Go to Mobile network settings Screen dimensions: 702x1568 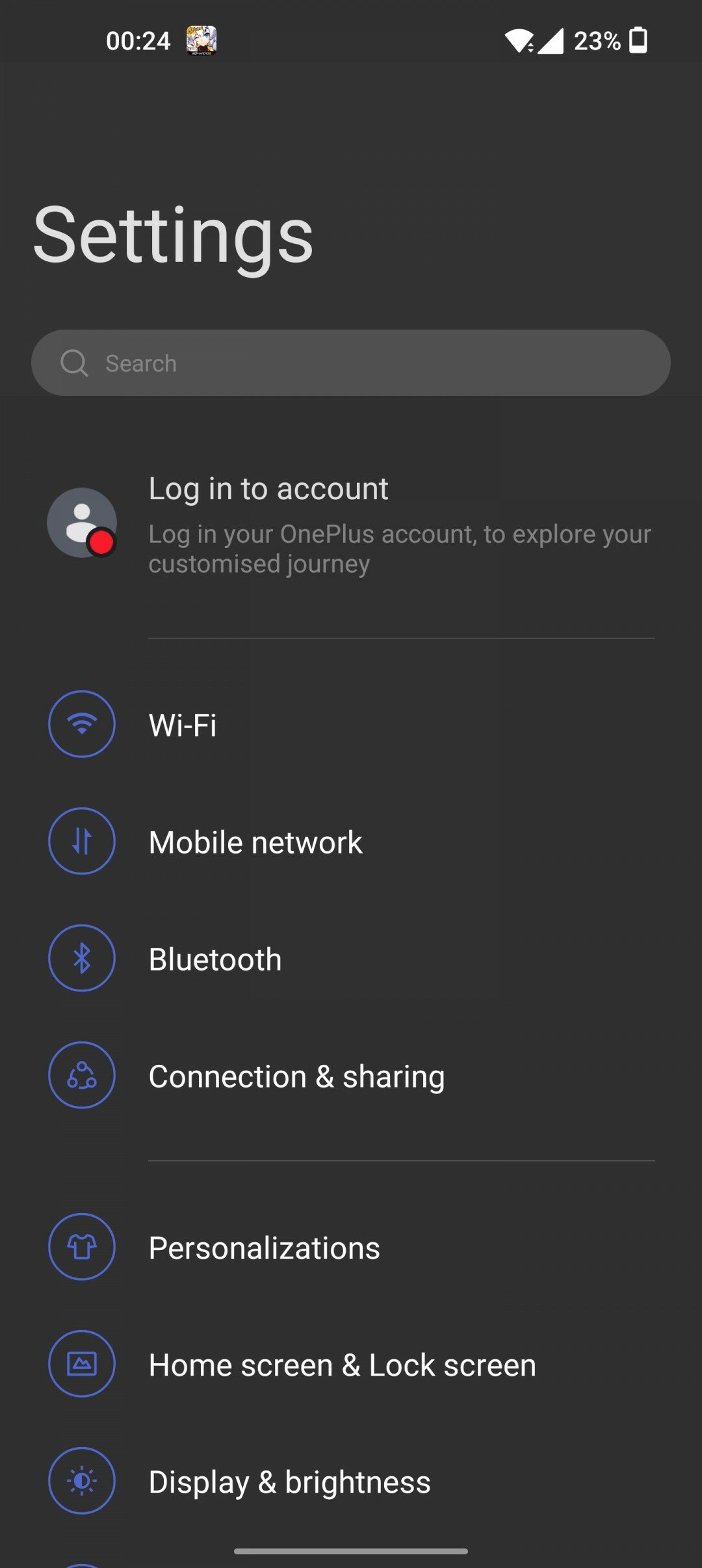351,841
